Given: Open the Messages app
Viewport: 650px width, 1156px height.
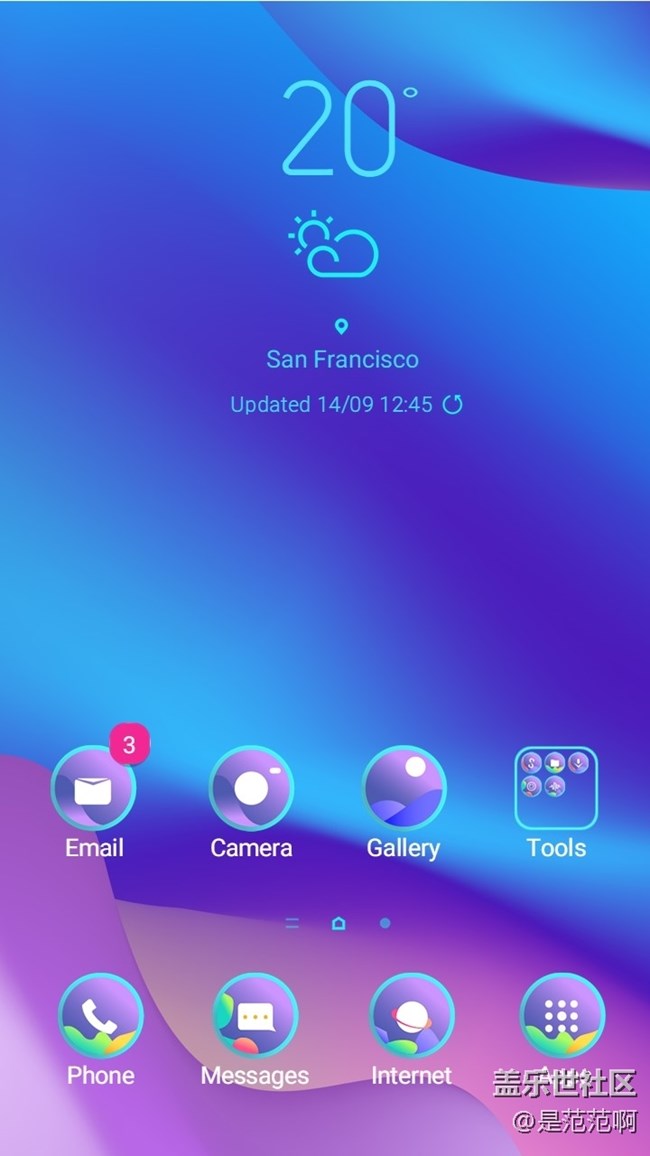Looking at the screenshot, I should (255, 1016).
